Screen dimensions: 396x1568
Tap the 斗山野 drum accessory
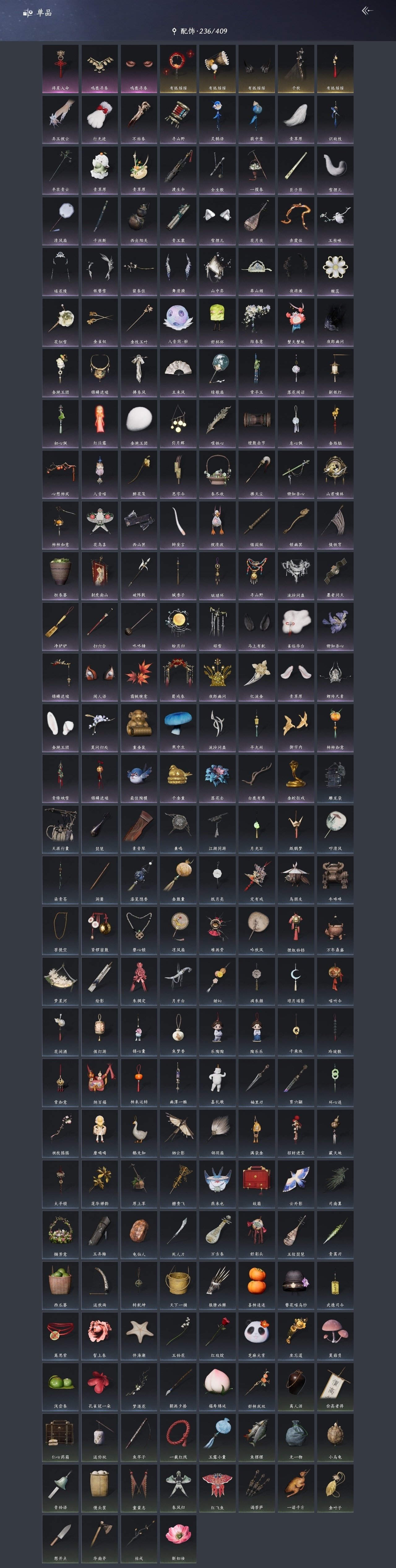pos(178,119)
